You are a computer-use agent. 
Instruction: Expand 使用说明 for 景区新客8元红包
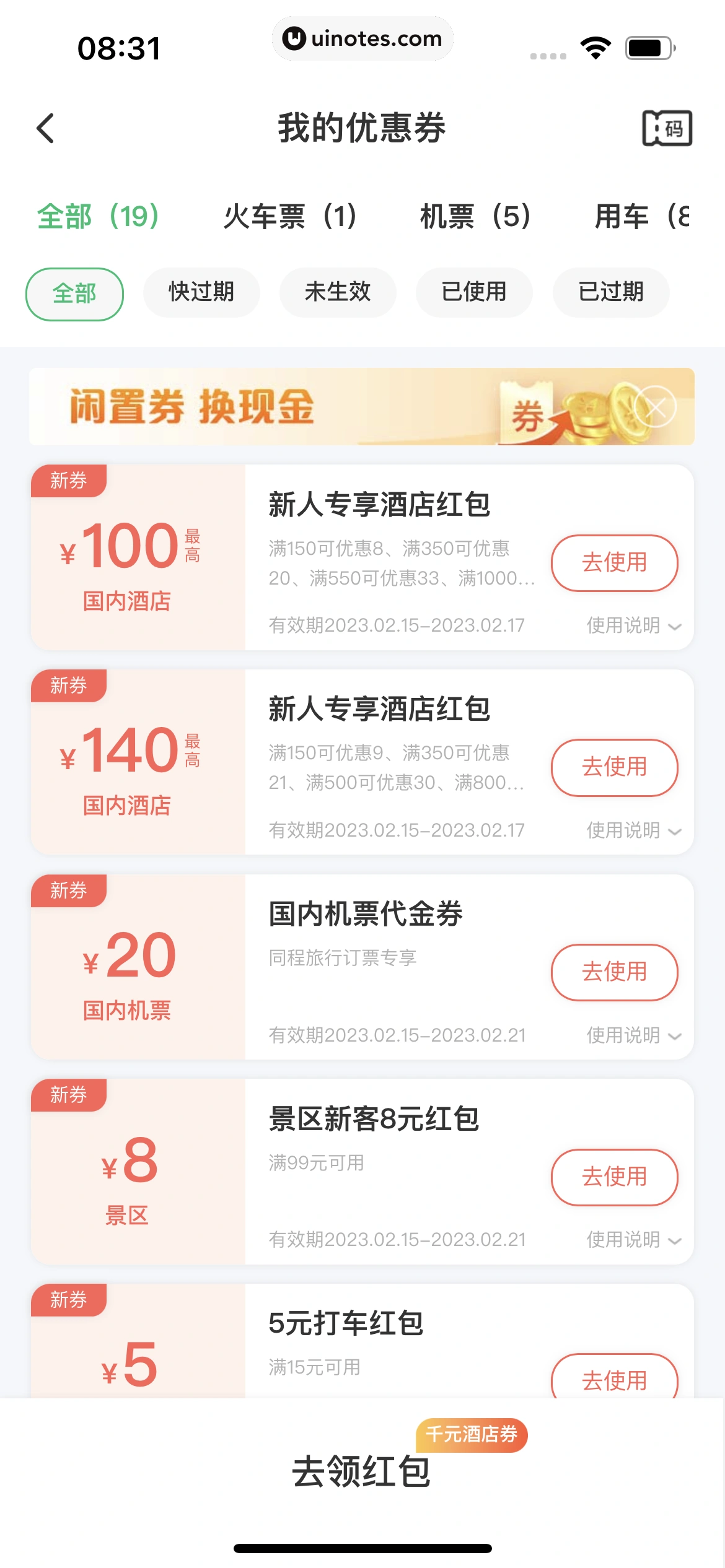click(633, 1240)
